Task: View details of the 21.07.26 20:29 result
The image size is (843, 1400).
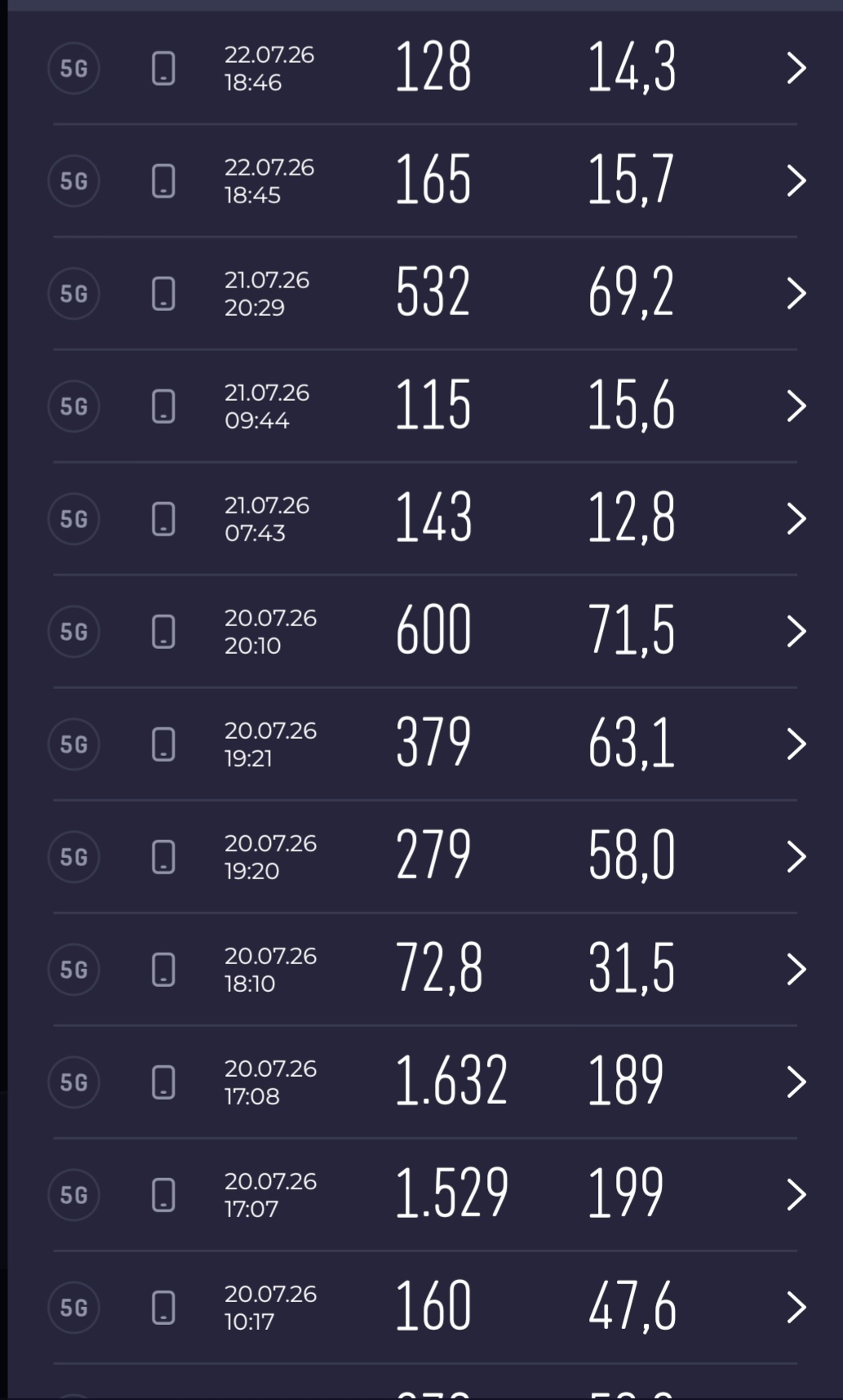Action: (x=425, y=294)
